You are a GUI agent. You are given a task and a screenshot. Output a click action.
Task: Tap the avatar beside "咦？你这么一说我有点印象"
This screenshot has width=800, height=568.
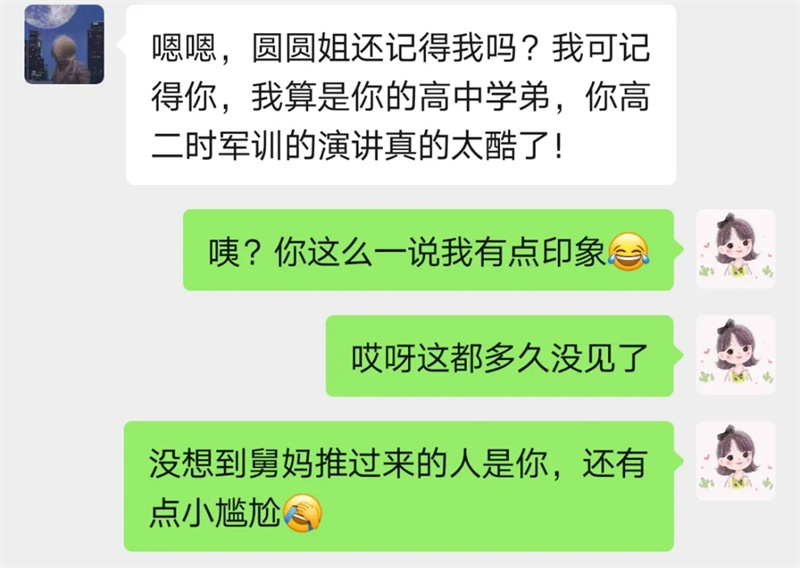(735, 249)
